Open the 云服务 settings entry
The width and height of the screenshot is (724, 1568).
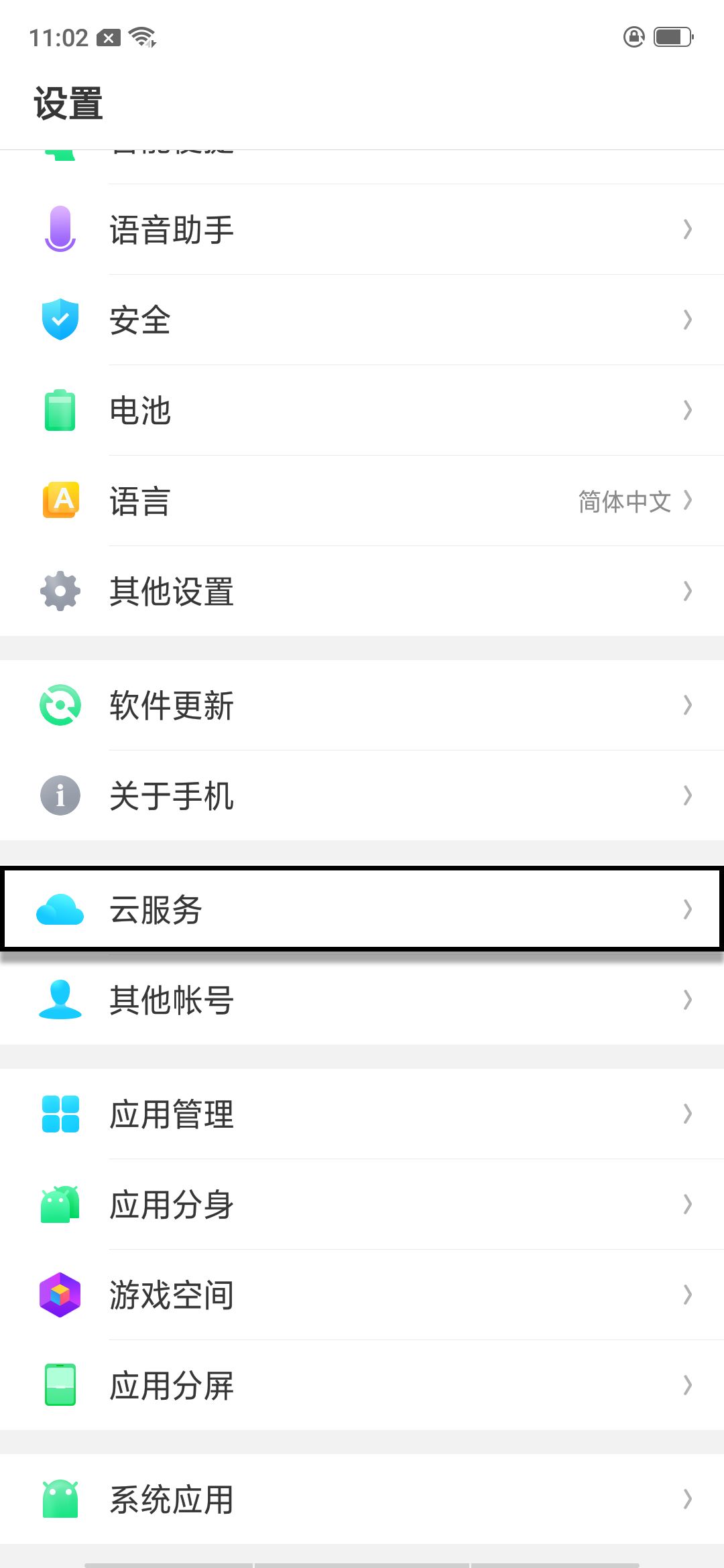[362, 910]
